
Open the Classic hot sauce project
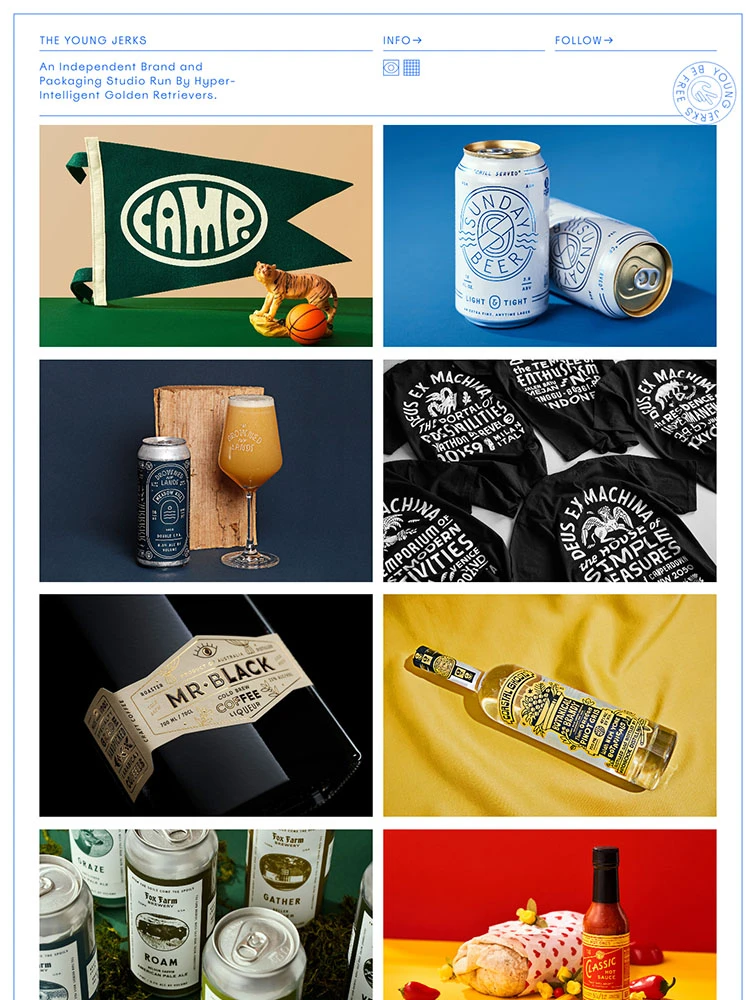coord(549,914)
